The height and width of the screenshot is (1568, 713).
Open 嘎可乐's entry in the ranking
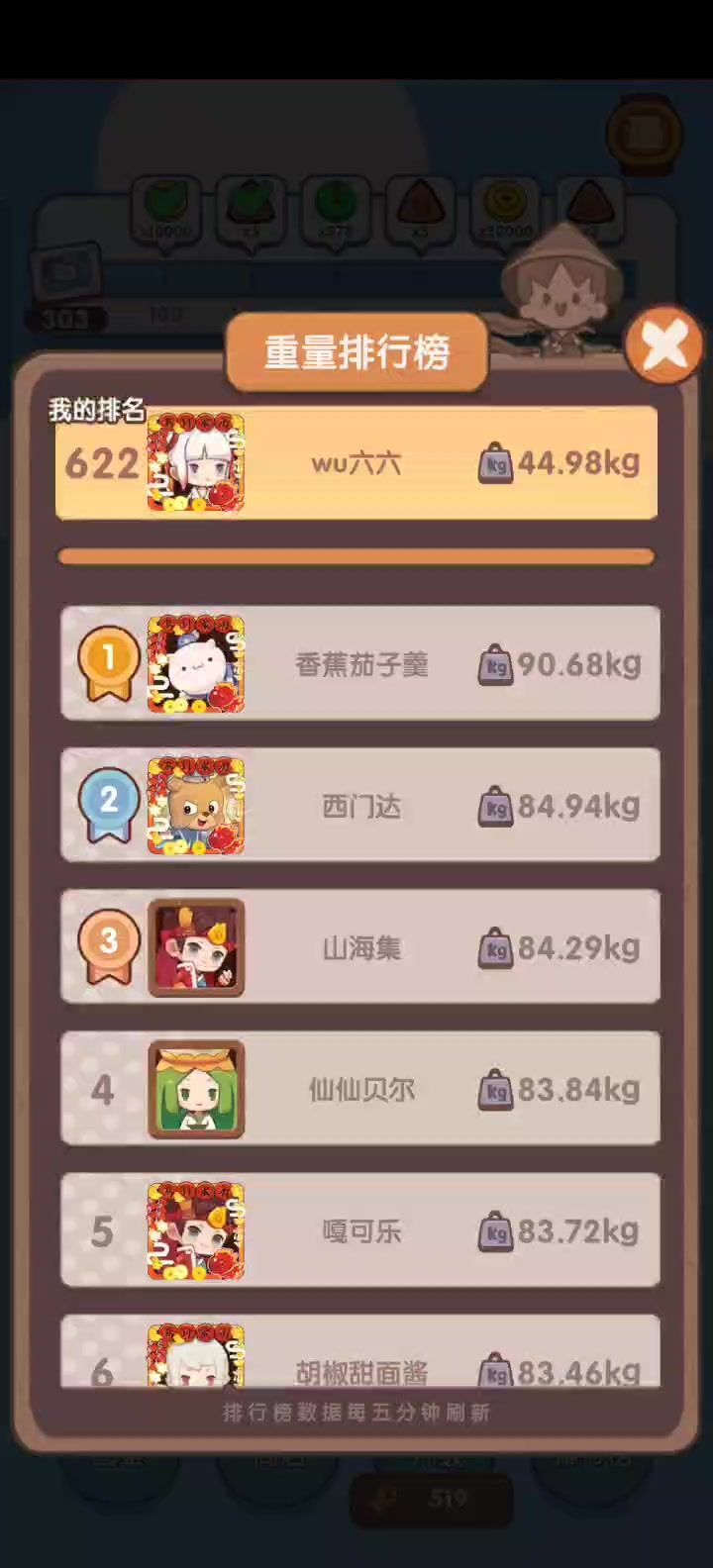coord(360,1230)
